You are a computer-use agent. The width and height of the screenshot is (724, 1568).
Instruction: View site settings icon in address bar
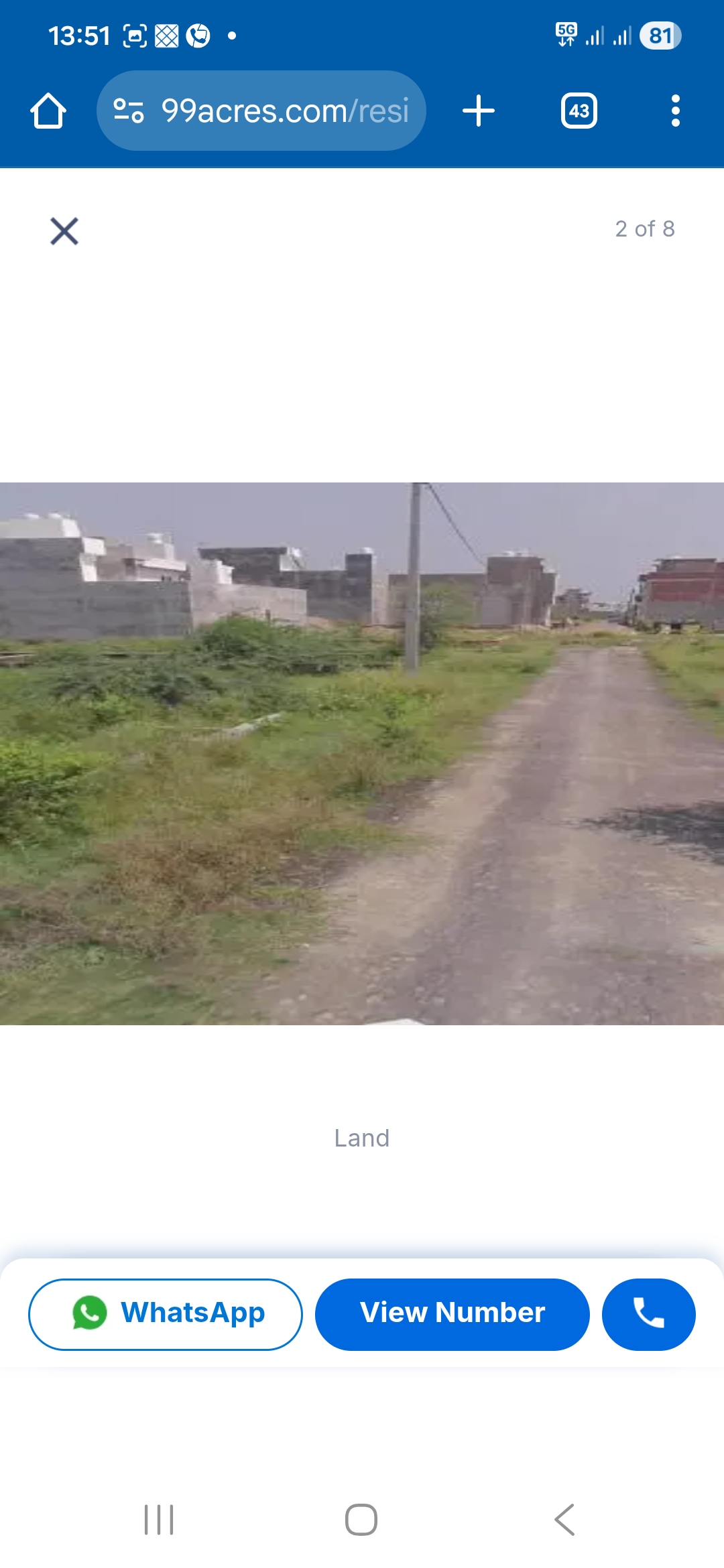(129, 111)
